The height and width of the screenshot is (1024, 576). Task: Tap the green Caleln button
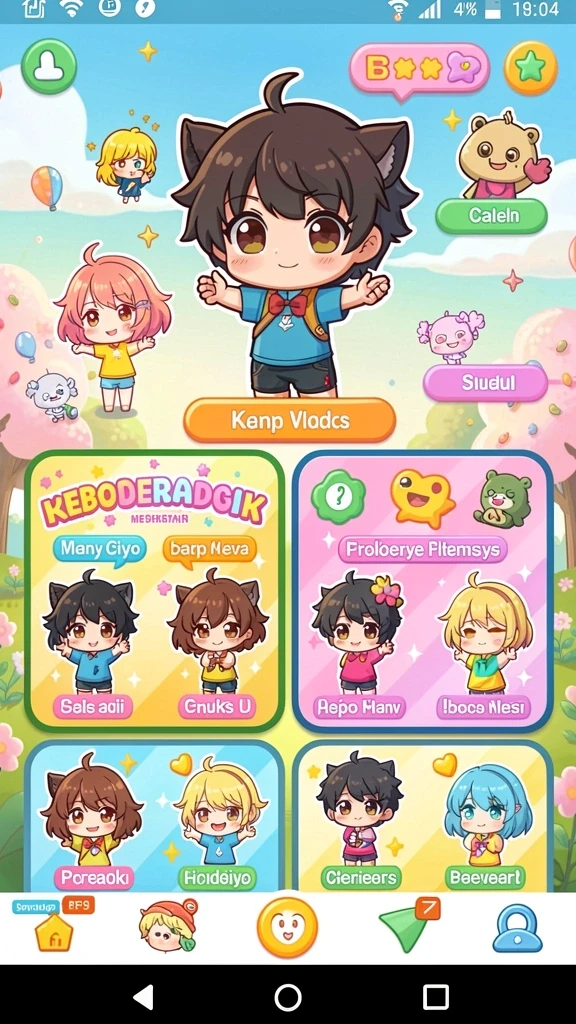pyautogui.click(x=491, y=216)
